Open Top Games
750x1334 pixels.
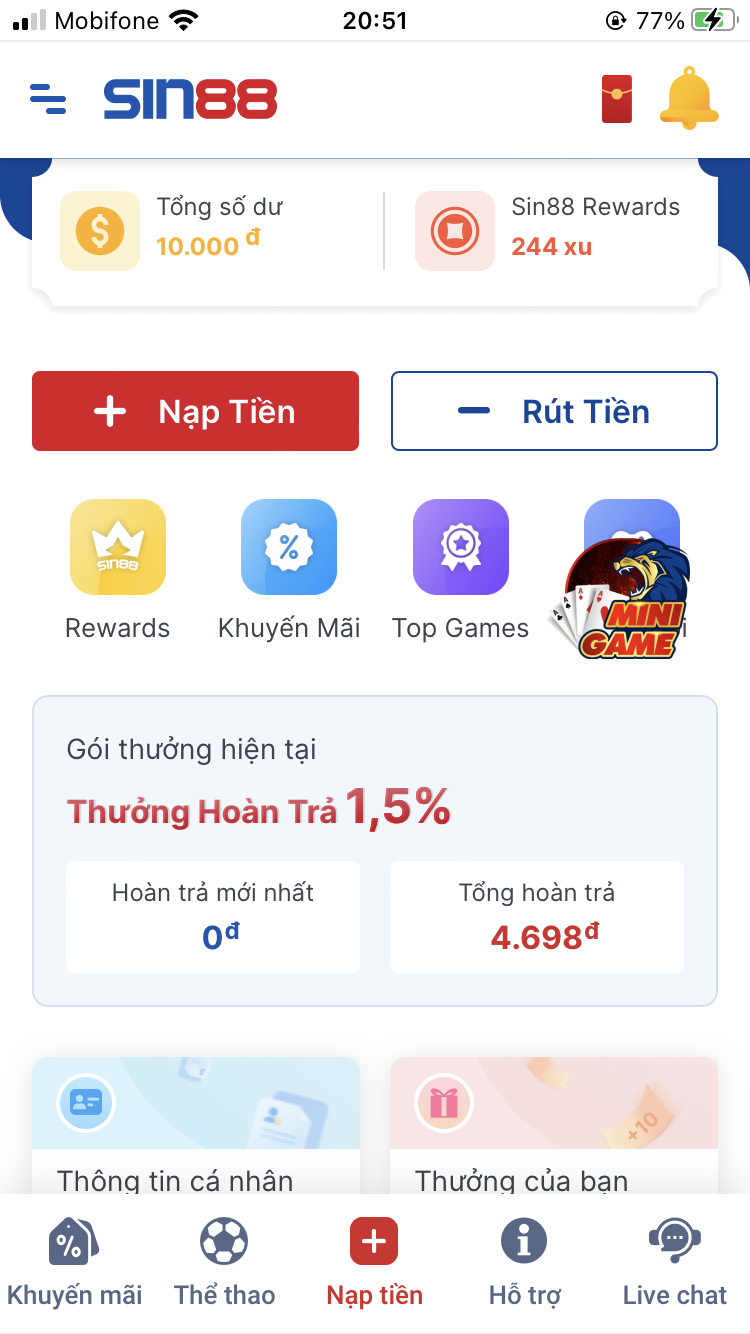click(x=461, y=548)
